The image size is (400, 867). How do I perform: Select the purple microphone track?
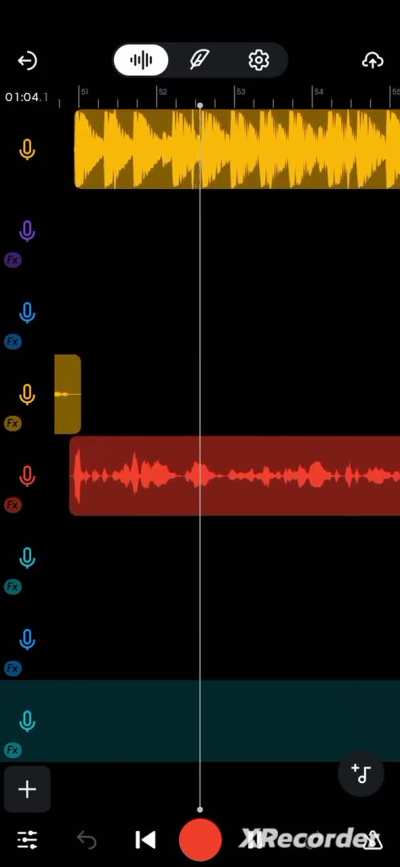click(x=27, y=231)
